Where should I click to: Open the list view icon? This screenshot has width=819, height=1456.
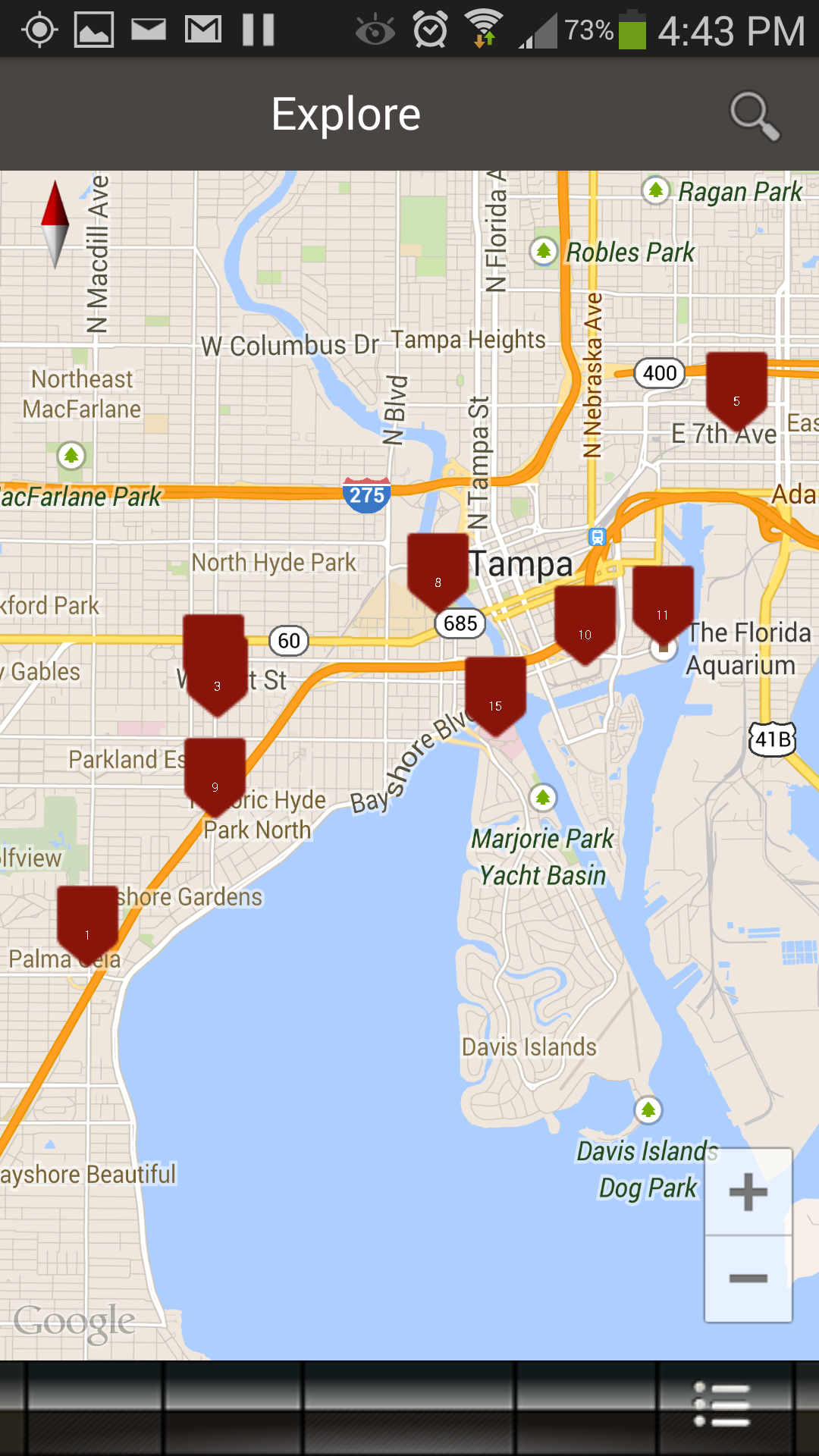(x=722, y=1404)
